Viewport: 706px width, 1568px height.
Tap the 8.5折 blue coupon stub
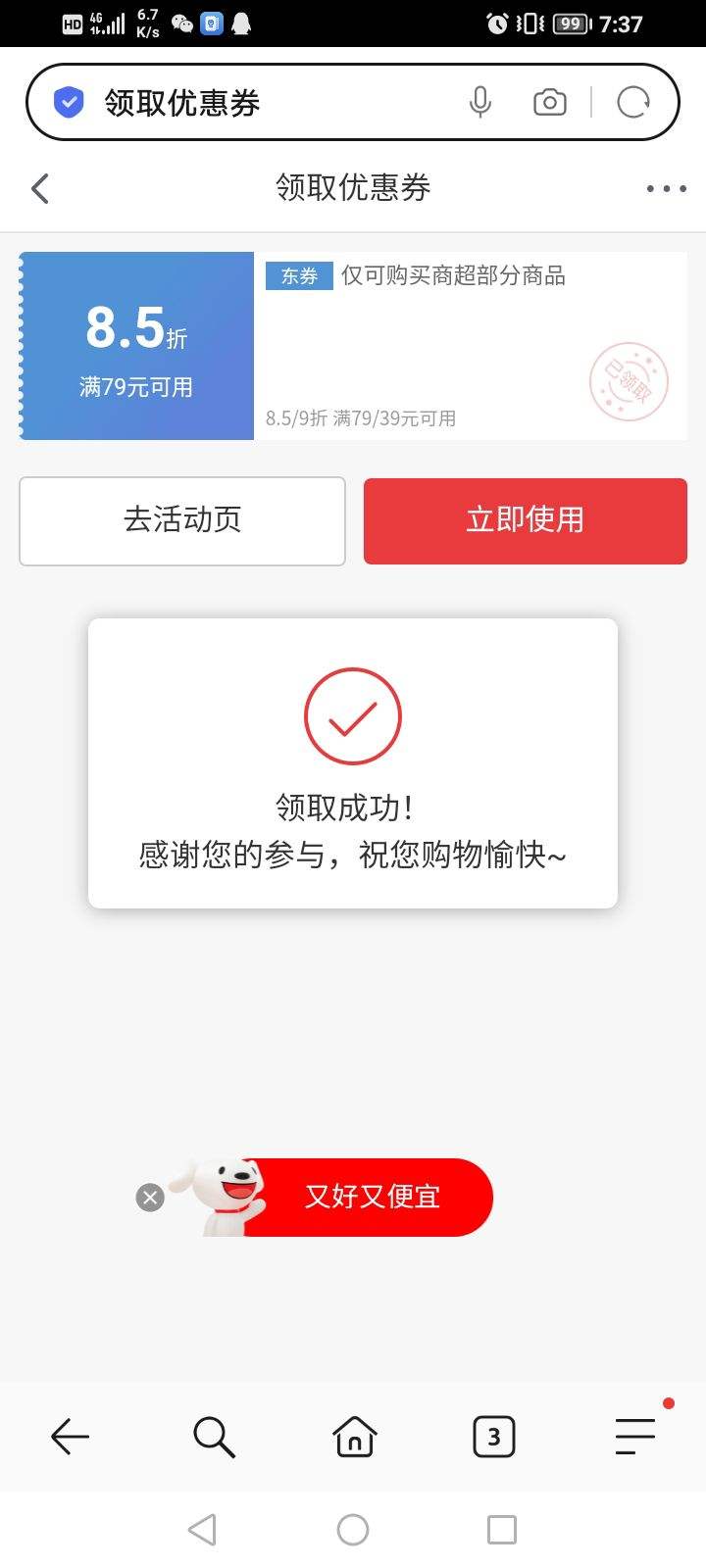coord(135,345)
